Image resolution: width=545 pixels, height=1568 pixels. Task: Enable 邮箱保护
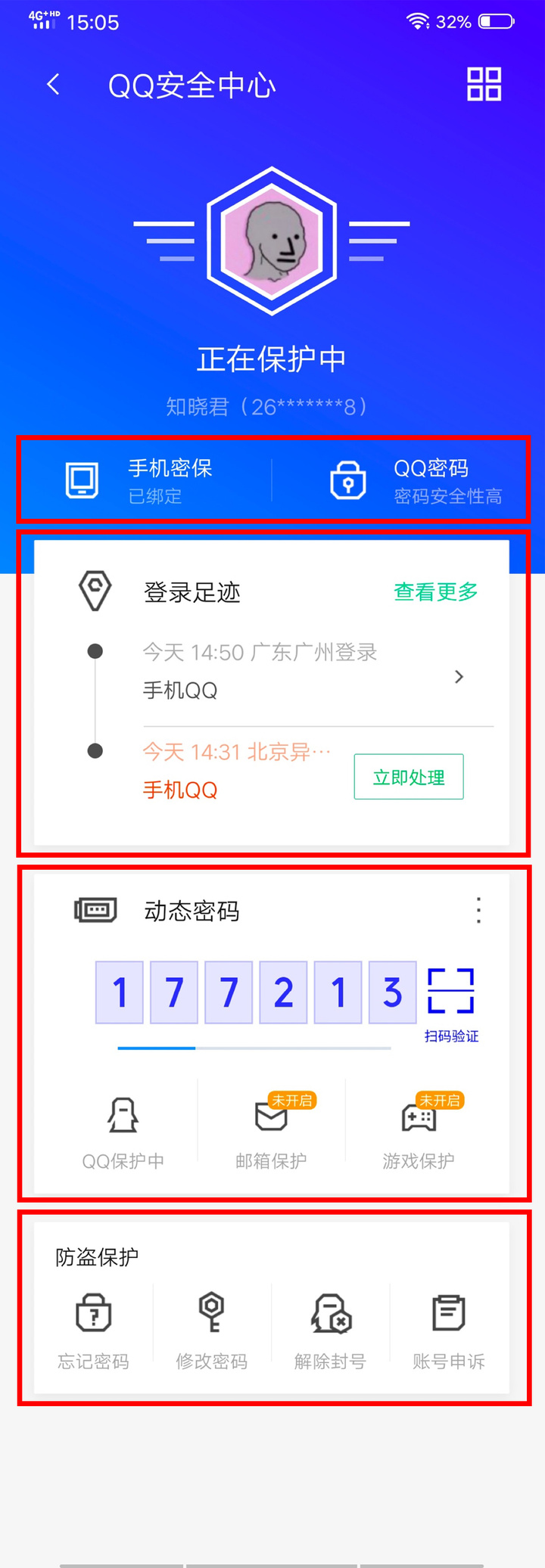271,1131
